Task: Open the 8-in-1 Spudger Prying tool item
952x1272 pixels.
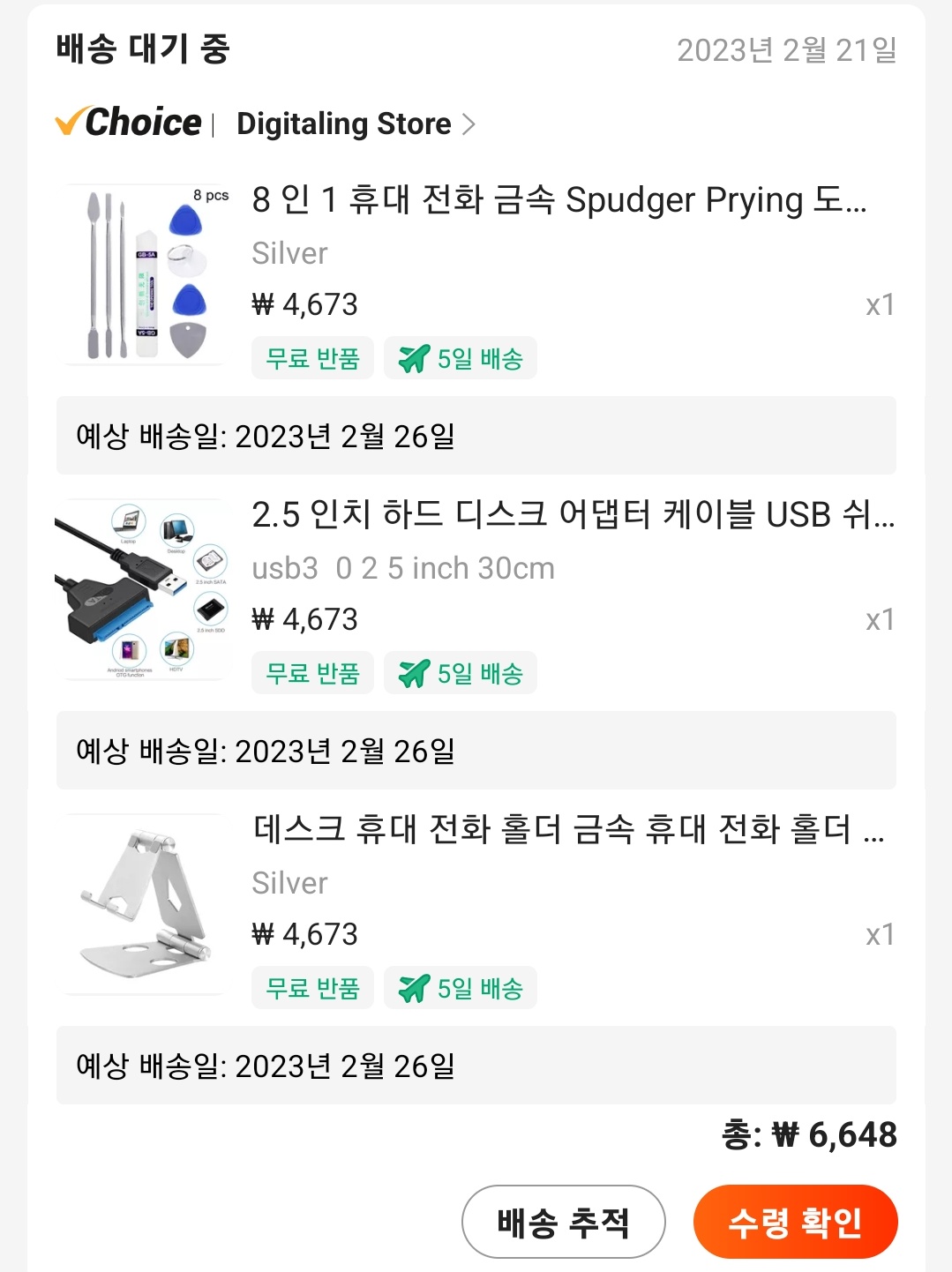Action: click(x=558, y=200)
